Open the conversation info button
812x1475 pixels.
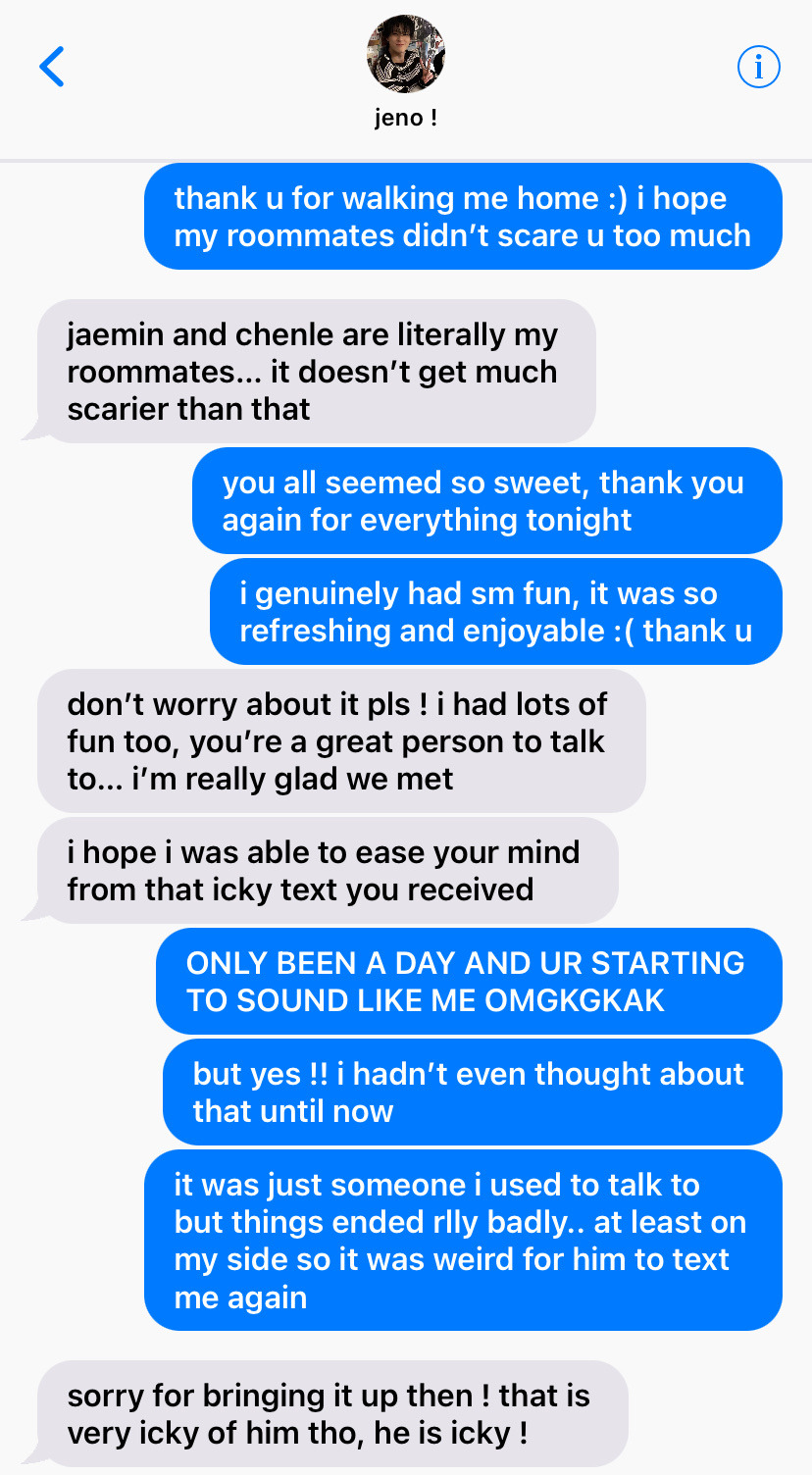pos(758,67)
